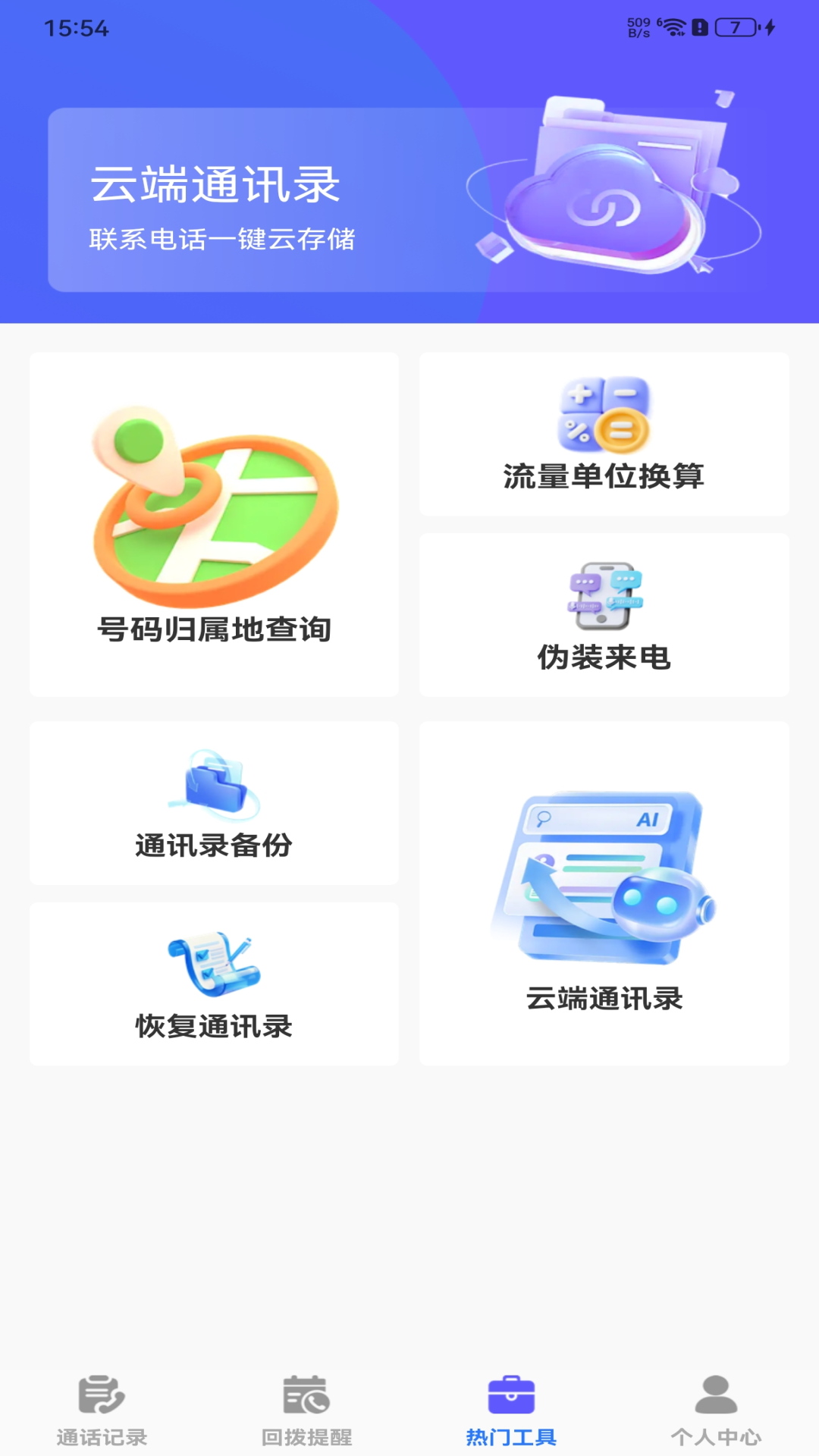
Task: Open the 伪装来电 card
Action: click(x=604, y=614)
